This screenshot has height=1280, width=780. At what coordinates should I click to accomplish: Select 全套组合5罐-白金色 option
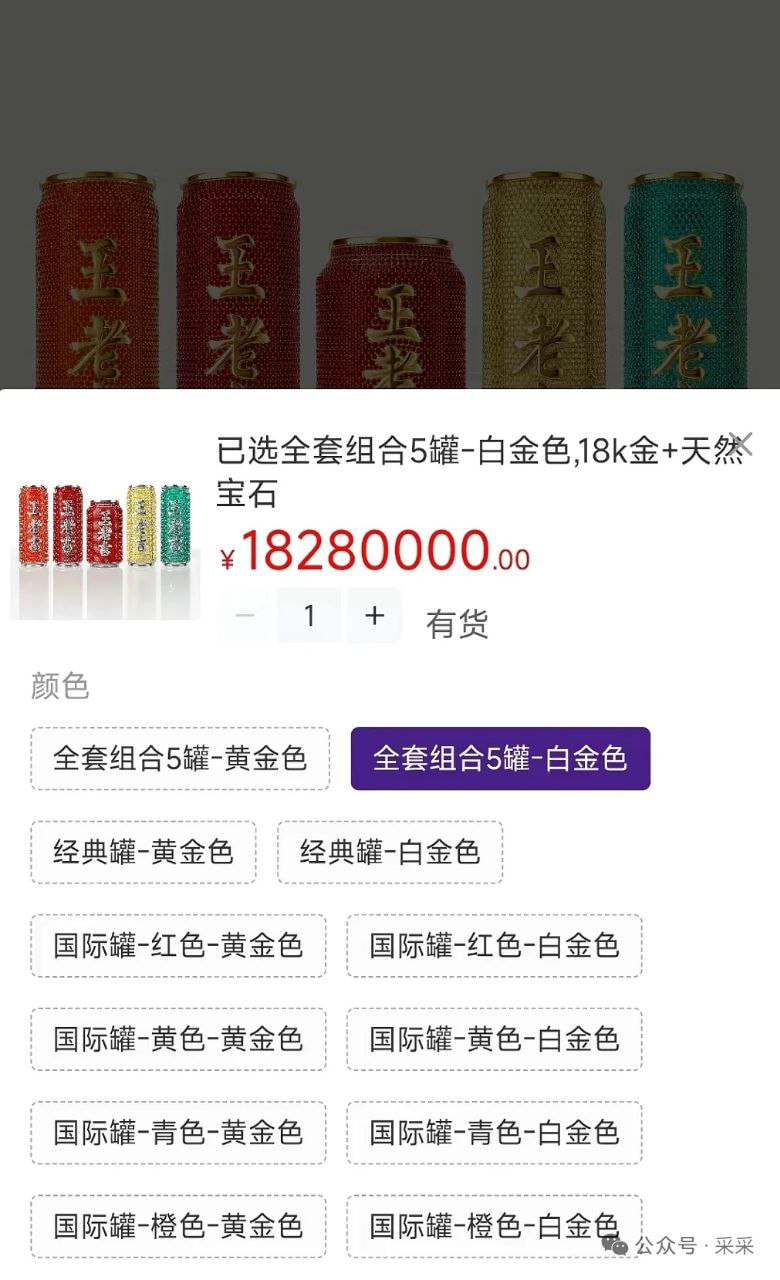click(500, 758)
